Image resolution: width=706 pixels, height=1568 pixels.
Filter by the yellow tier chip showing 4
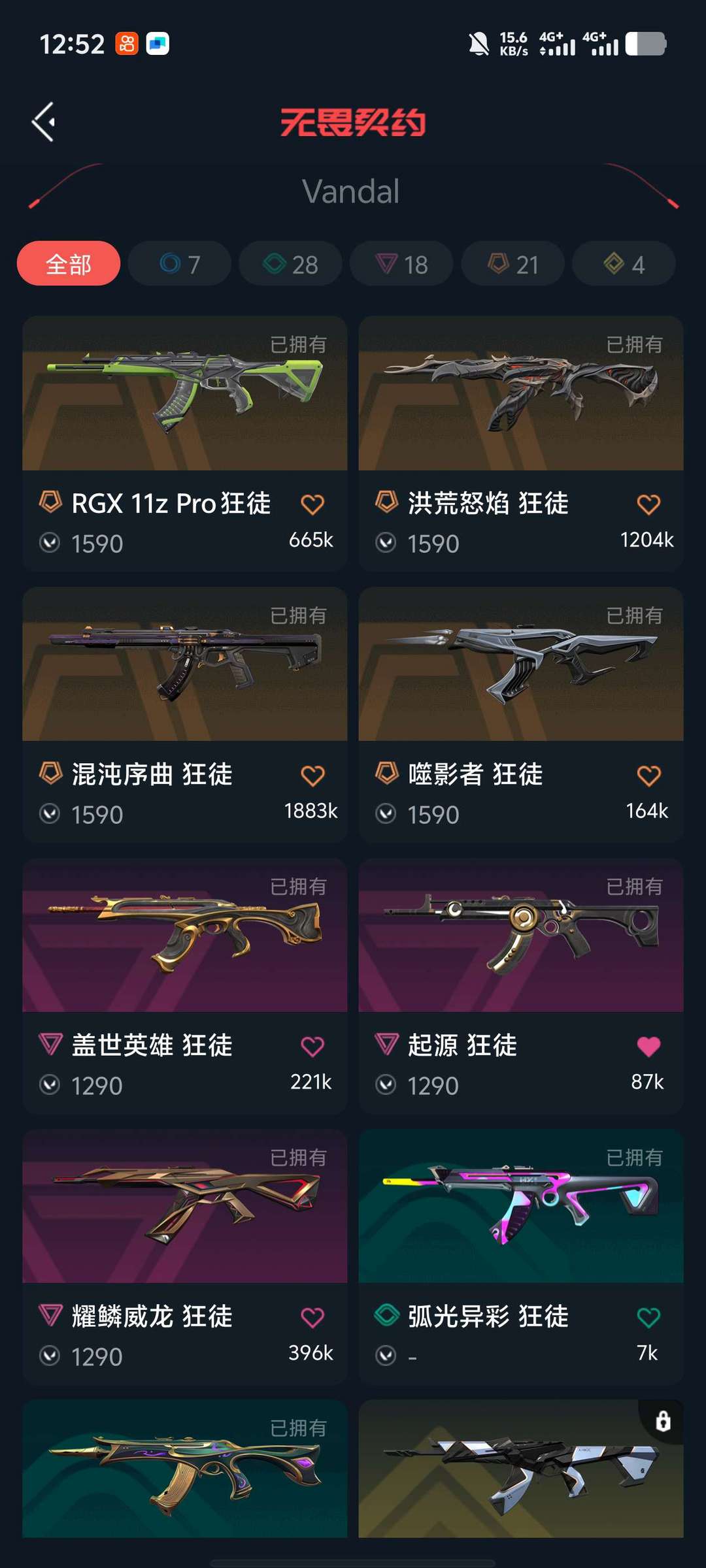pos(624,264)
